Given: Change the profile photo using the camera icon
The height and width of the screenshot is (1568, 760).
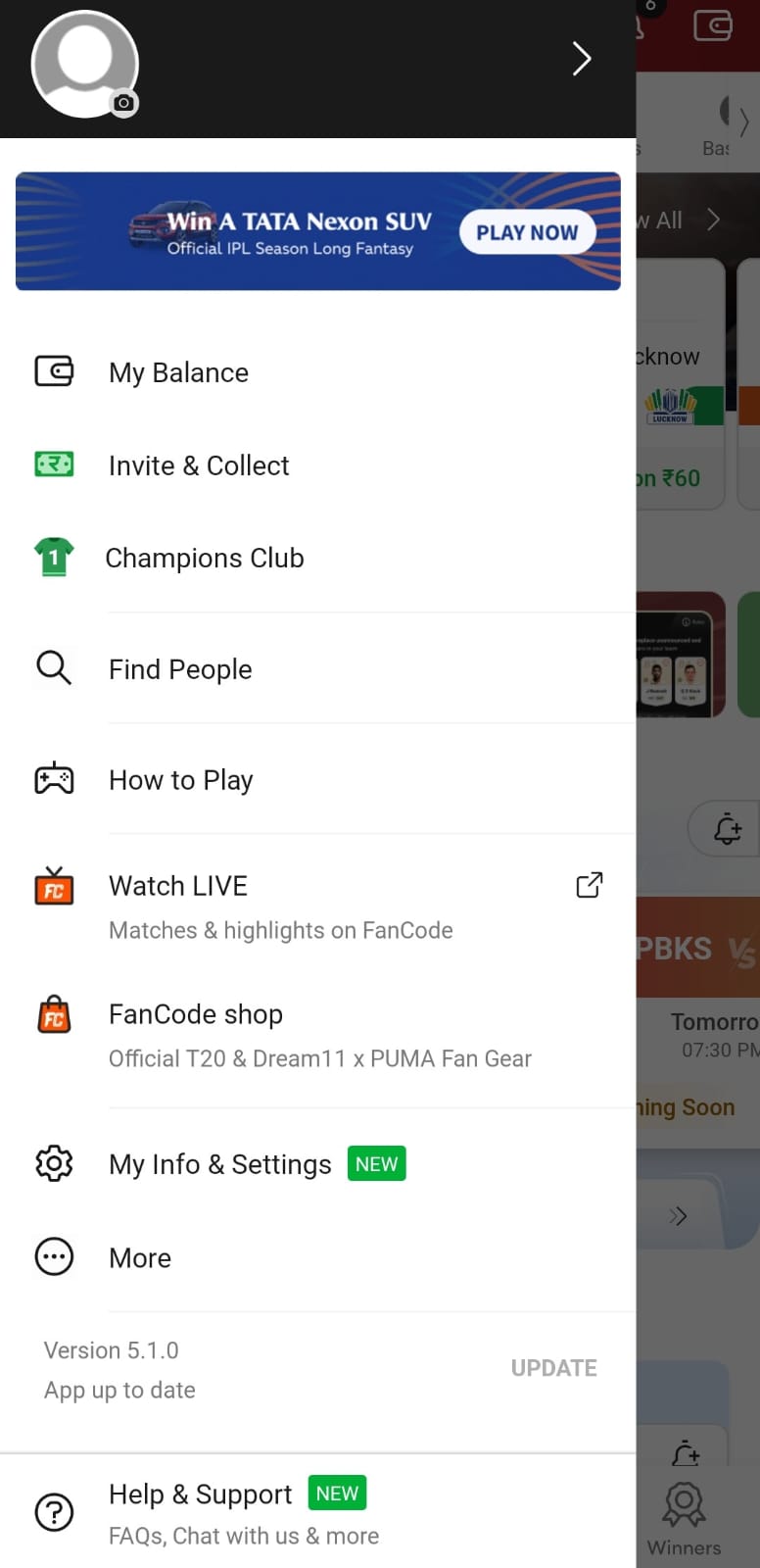Looking at the screenshot, I should 123,103.
